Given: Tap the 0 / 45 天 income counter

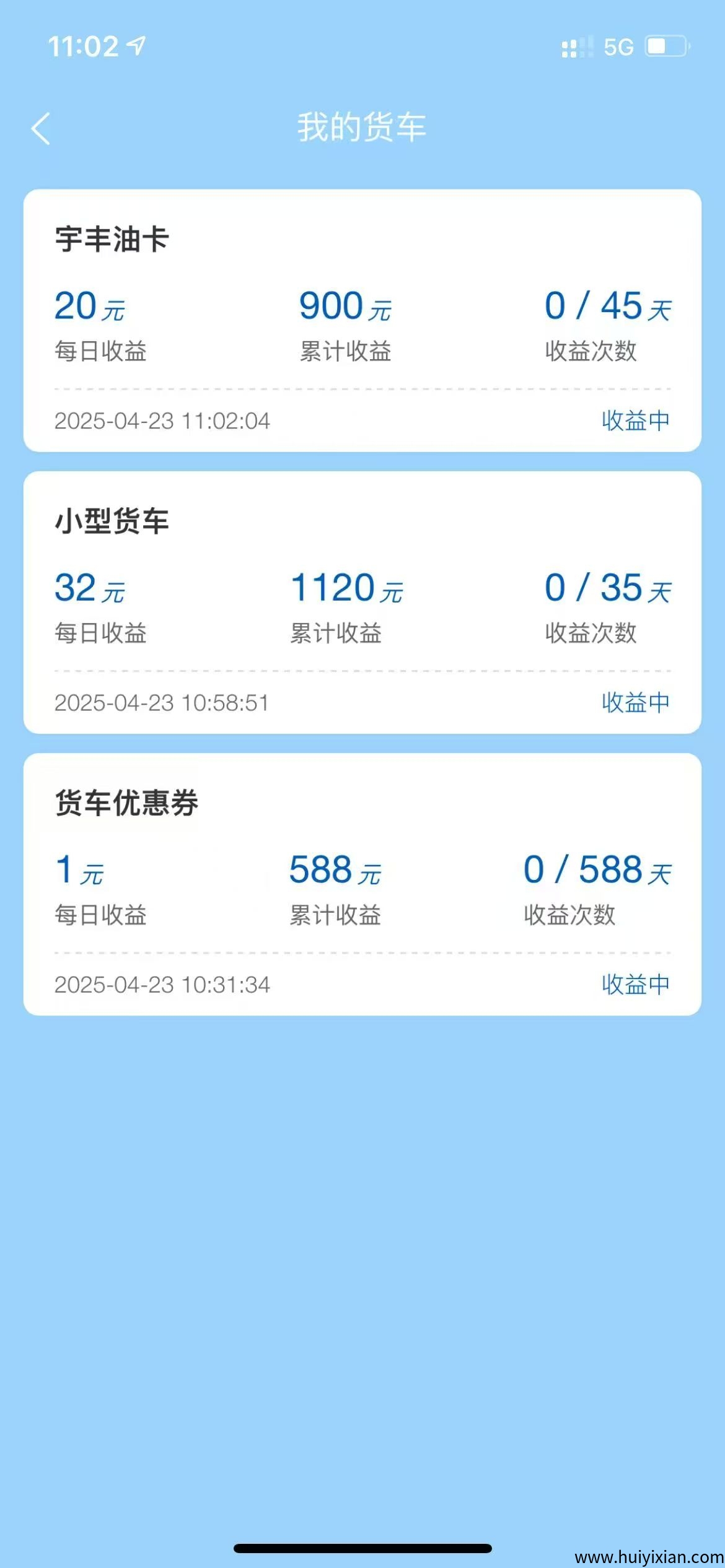Looking at the screenshot, I should coord(607,306).
